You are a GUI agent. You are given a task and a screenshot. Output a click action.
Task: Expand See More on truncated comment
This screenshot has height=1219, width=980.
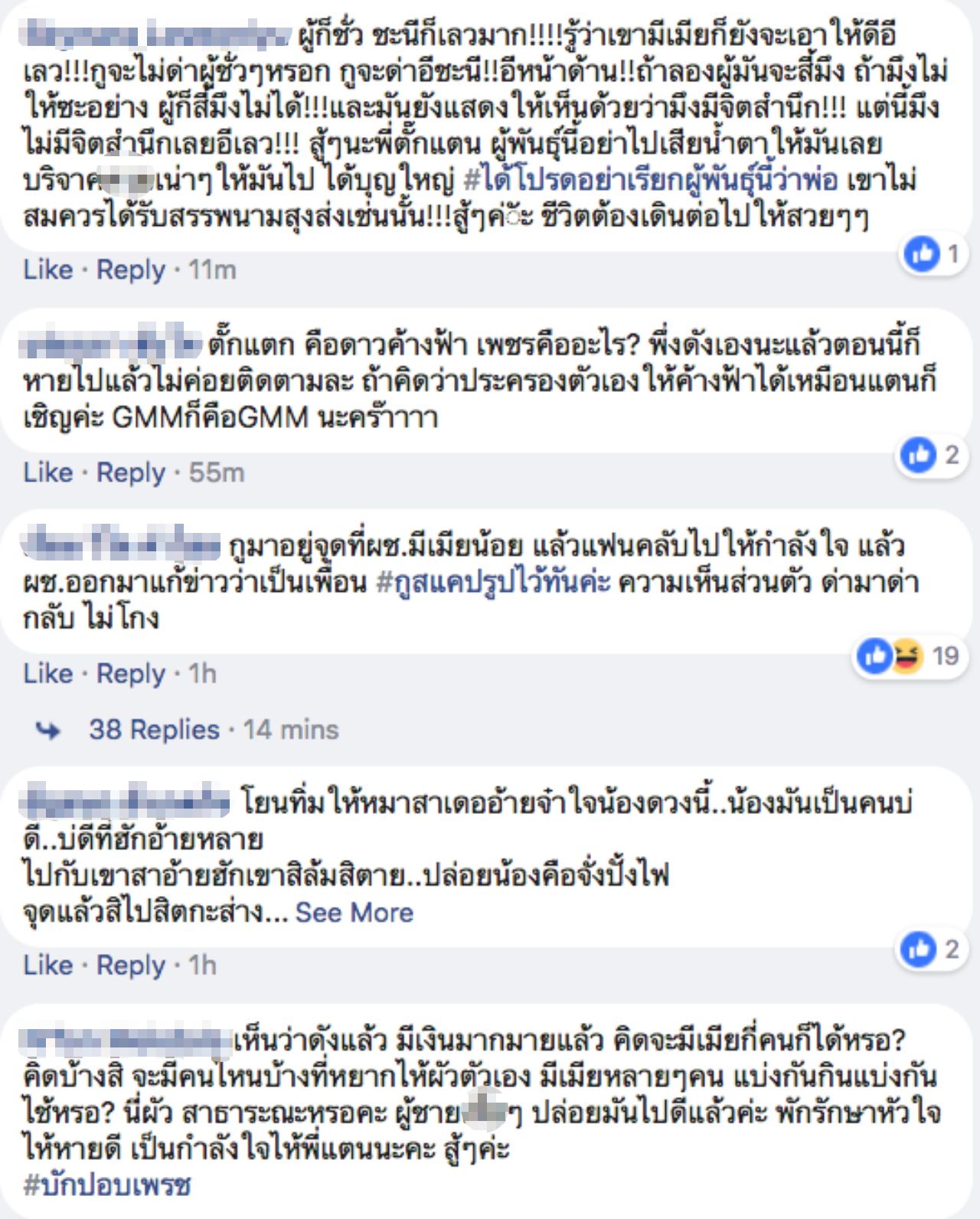point(354,913)
